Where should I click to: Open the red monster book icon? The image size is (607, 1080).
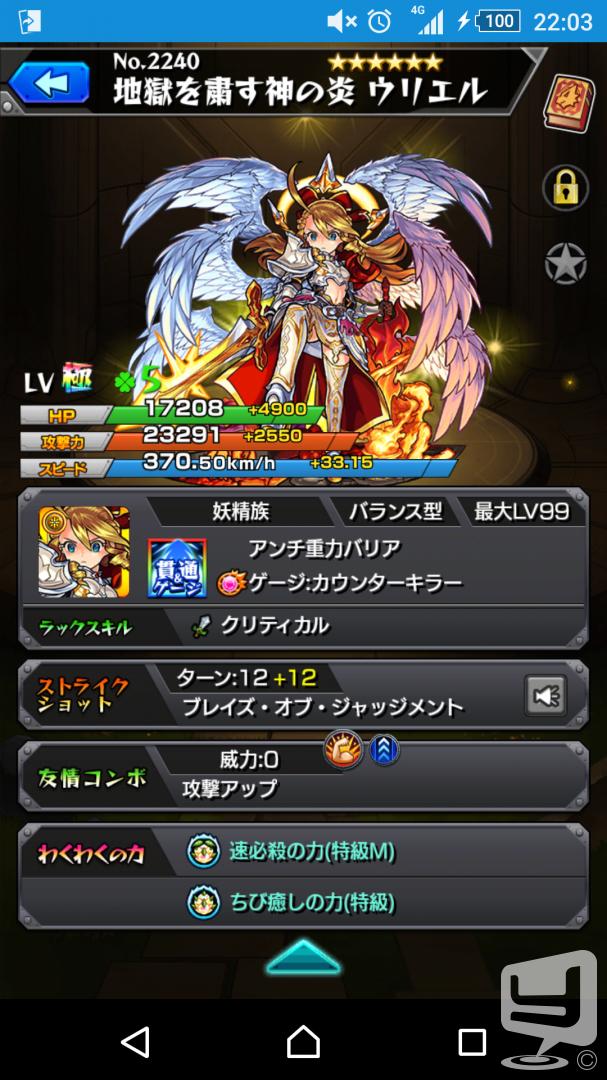[x=566, y=102]
